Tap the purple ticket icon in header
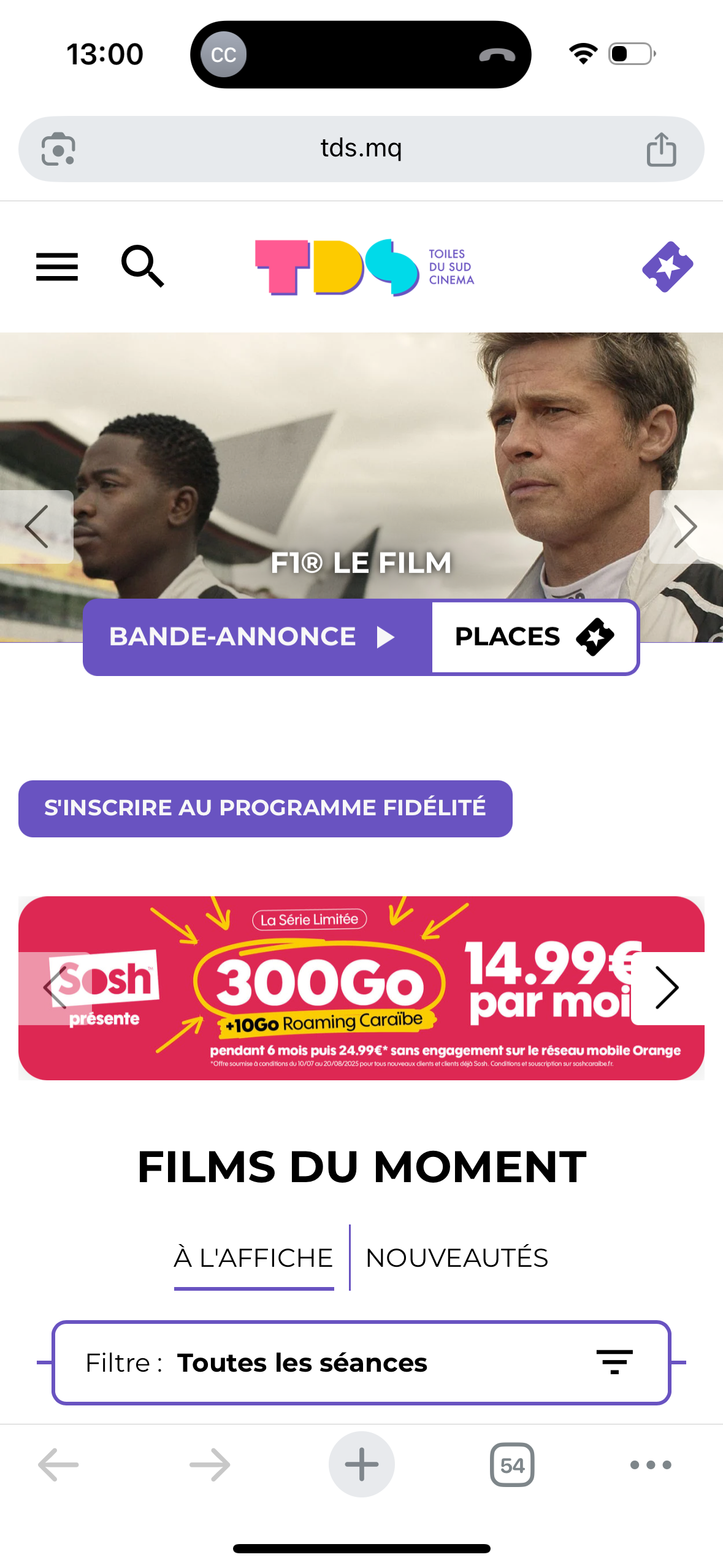The image size is (723, 1568). tap(667, 267)
